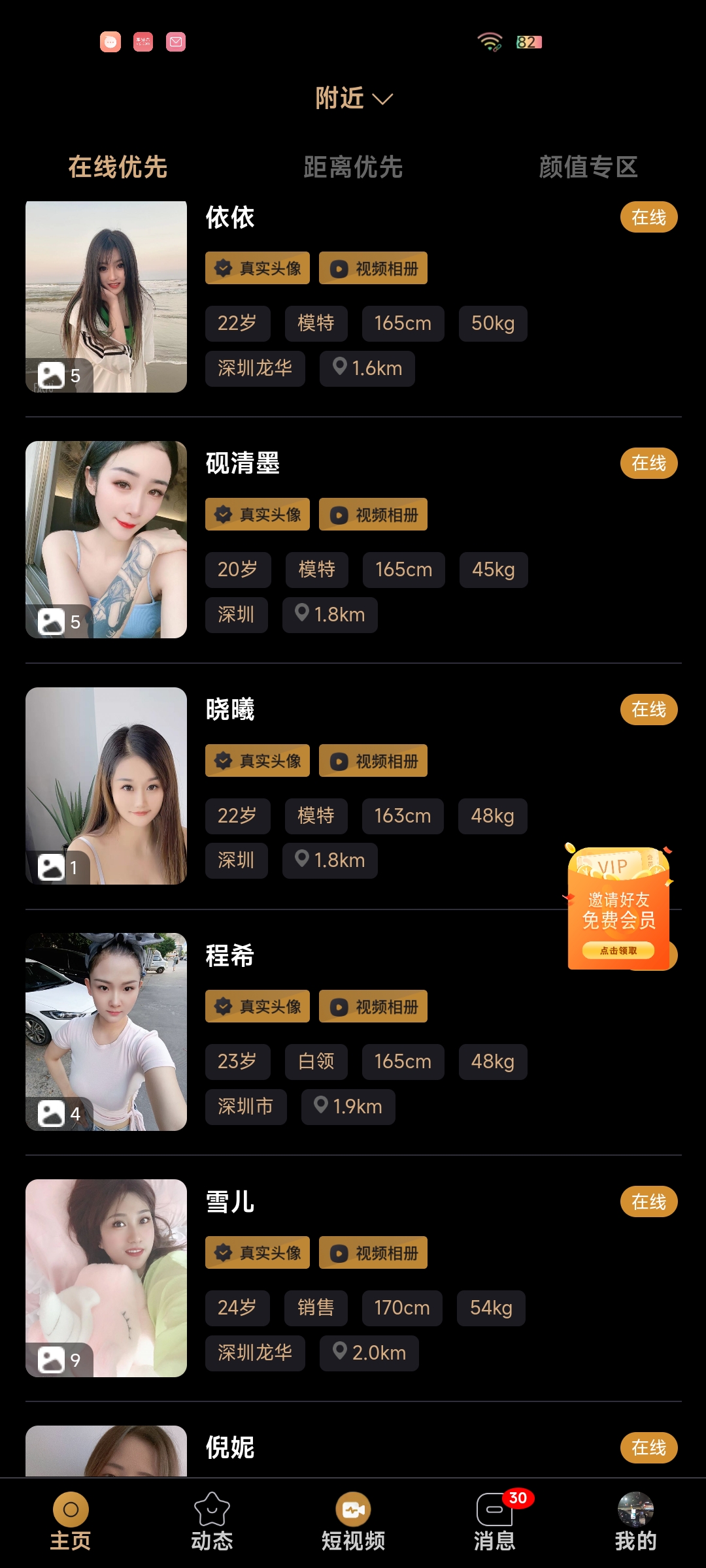Screen dimensions: 706x1568
Task: Switch to the 颜值专区 tab
Action: coord(588,167)
